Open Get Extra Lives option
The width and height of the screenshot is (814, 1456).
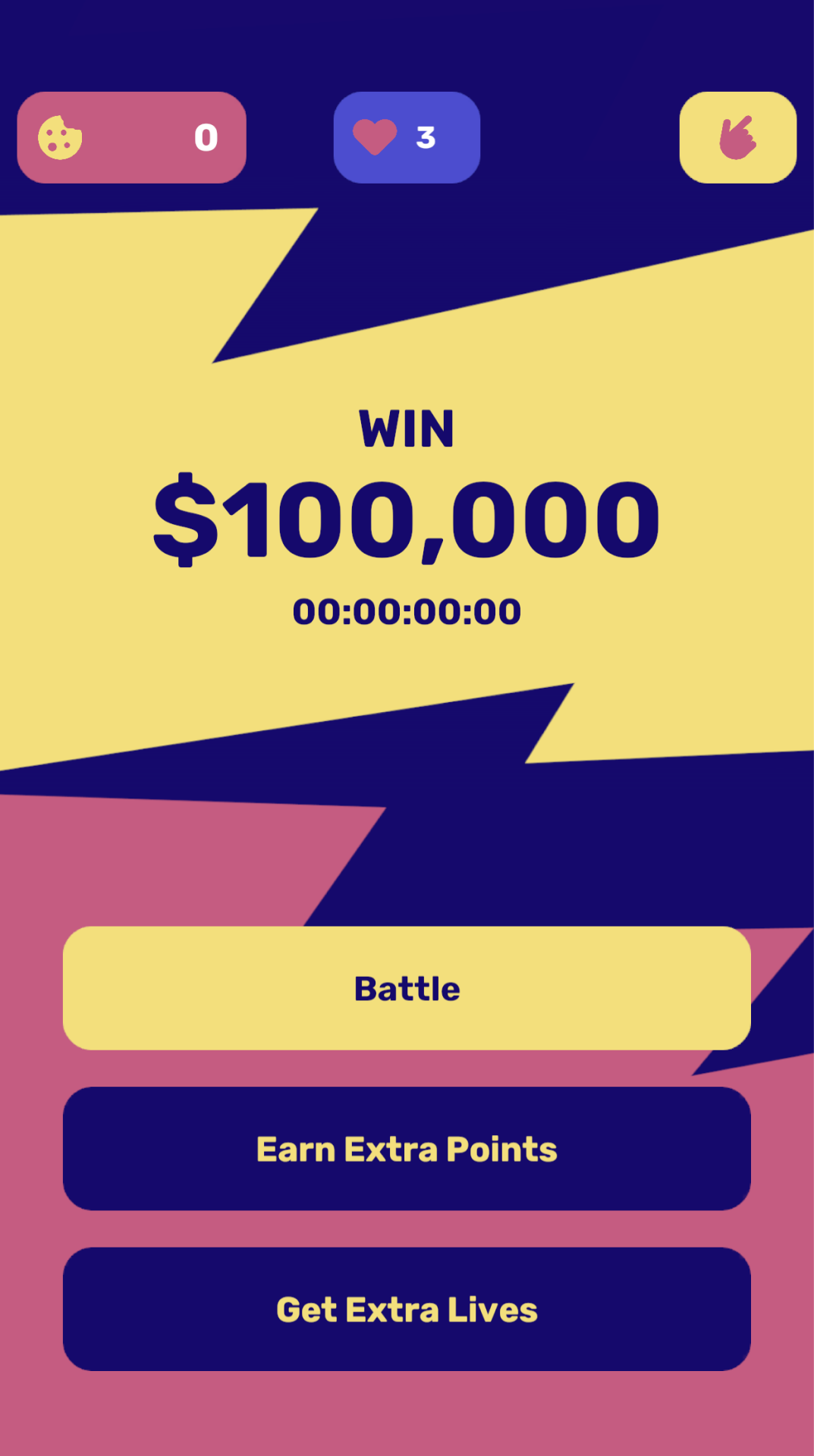pos(407,1310)
